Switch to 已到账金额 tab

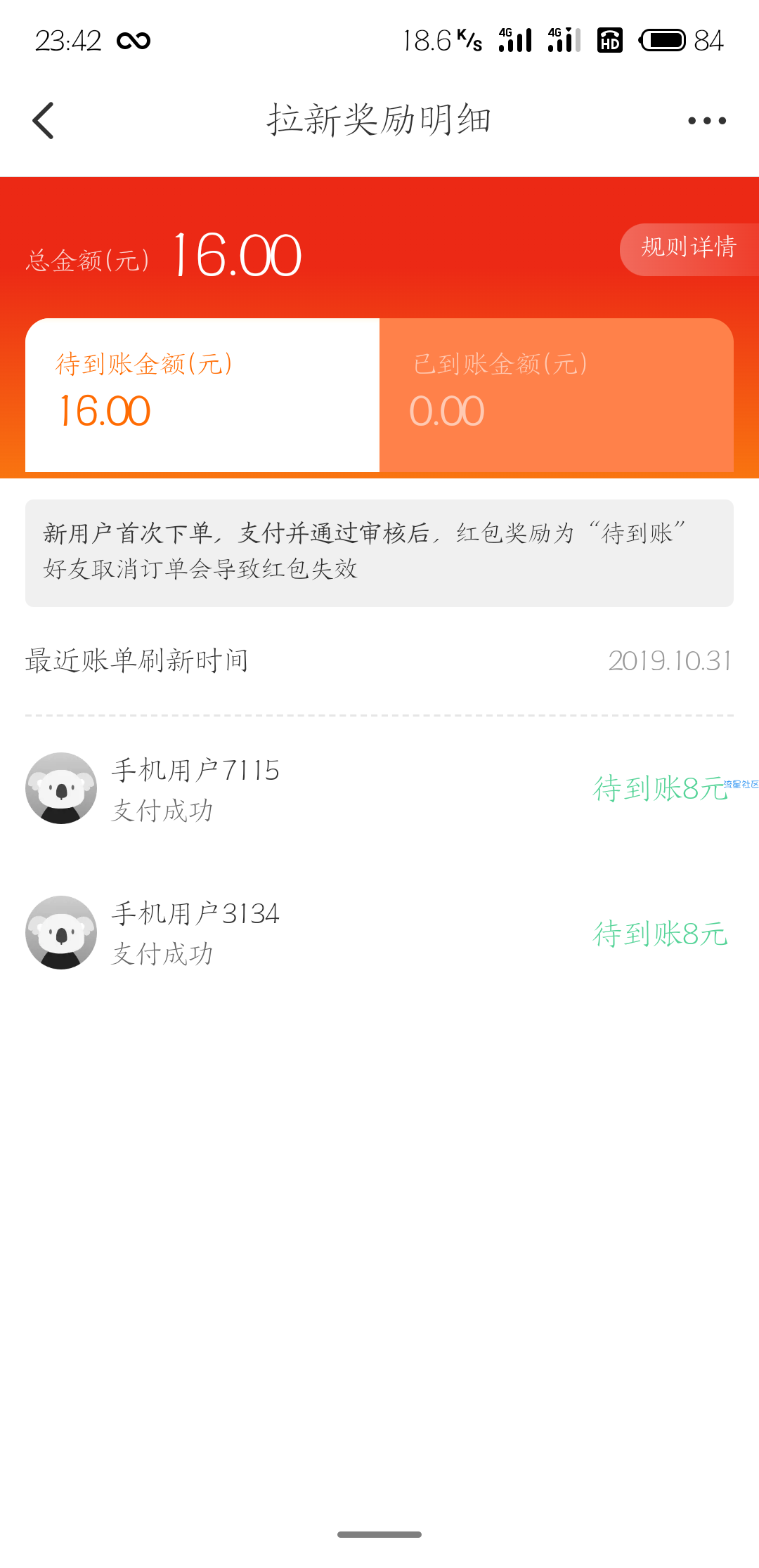pos(556,395)
